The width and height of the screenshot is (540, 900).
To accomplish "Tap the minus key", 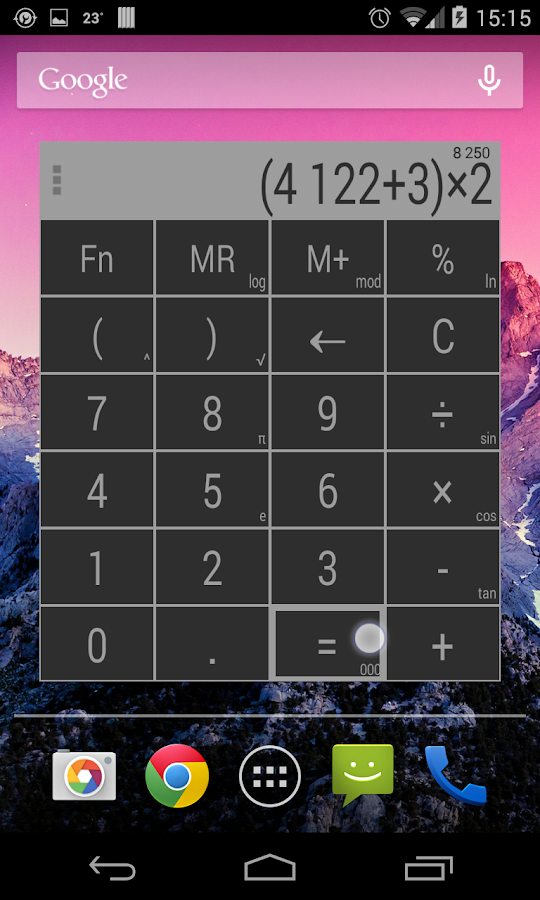I will pyautogui.click(x=443, y=567).
